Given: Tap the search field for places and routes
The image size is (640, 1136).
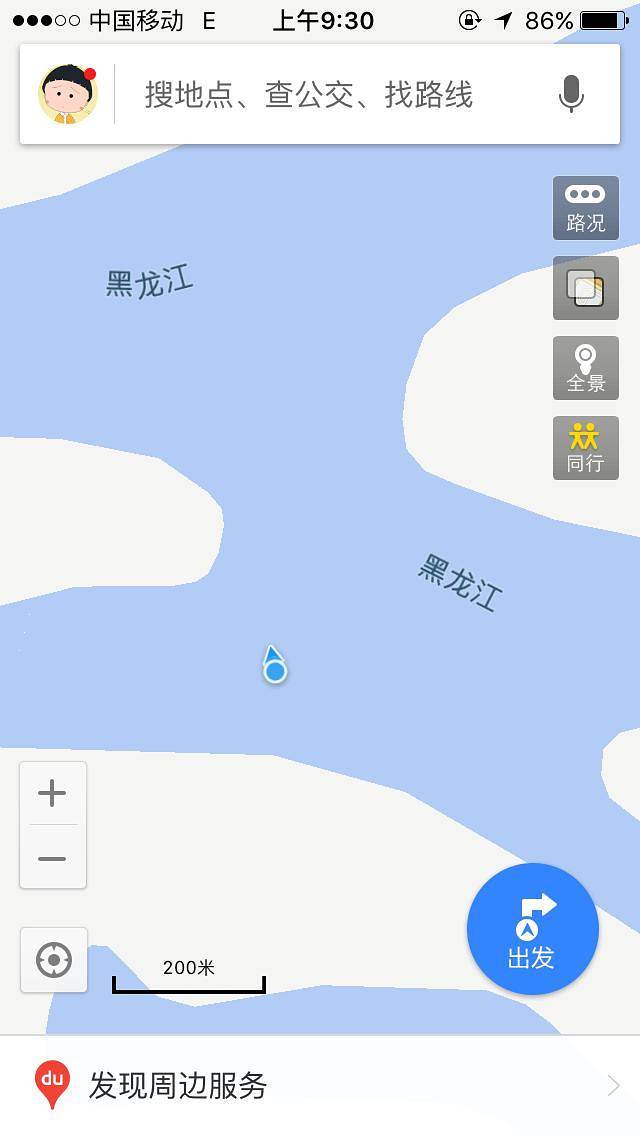Looking at the screenshot, I should 310,95.
